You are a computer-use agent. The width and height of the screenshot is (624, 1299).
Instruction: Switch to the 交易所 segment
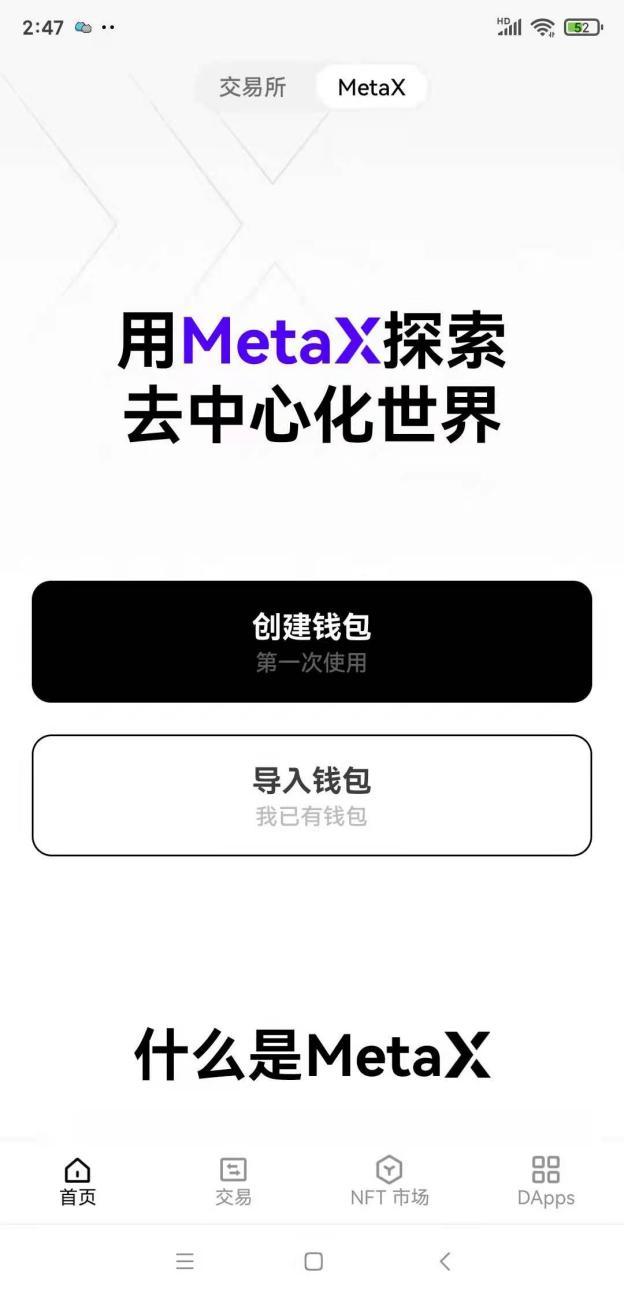point(253,87)
